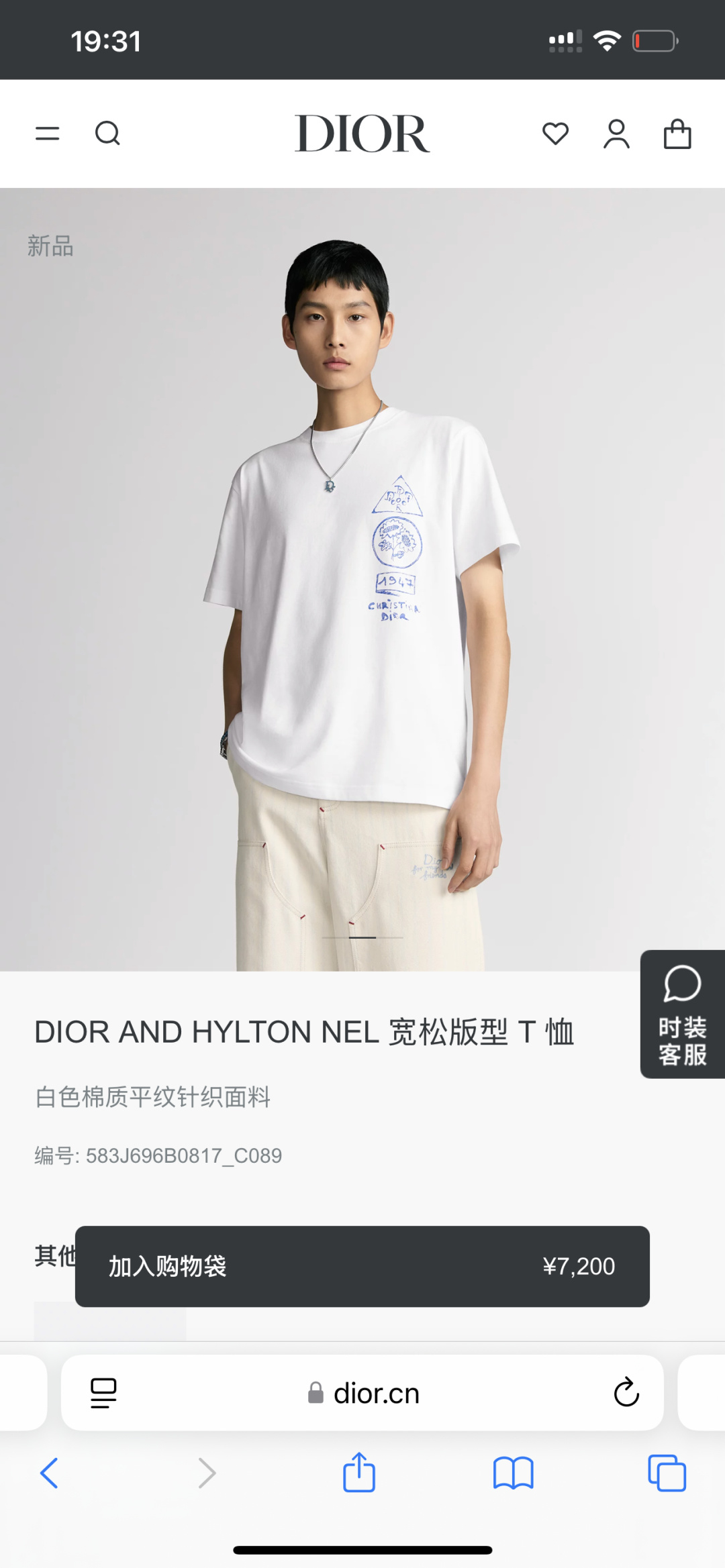Open the Safari page settings menu
Viewport: 725px width, 1568px height.
click(x=103, y=1393)
